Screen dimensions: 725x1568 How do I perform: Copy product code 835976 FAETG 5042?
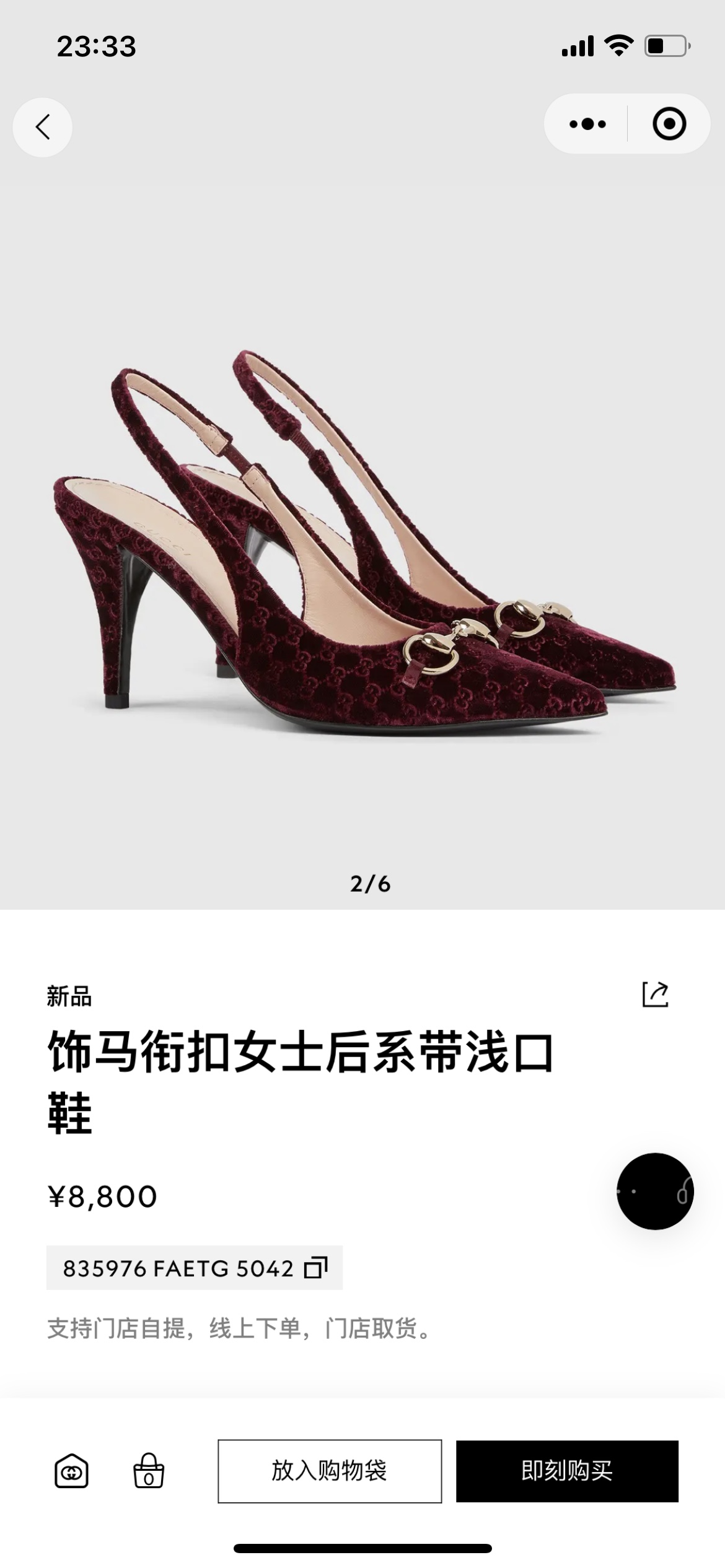pos(315,1268)
